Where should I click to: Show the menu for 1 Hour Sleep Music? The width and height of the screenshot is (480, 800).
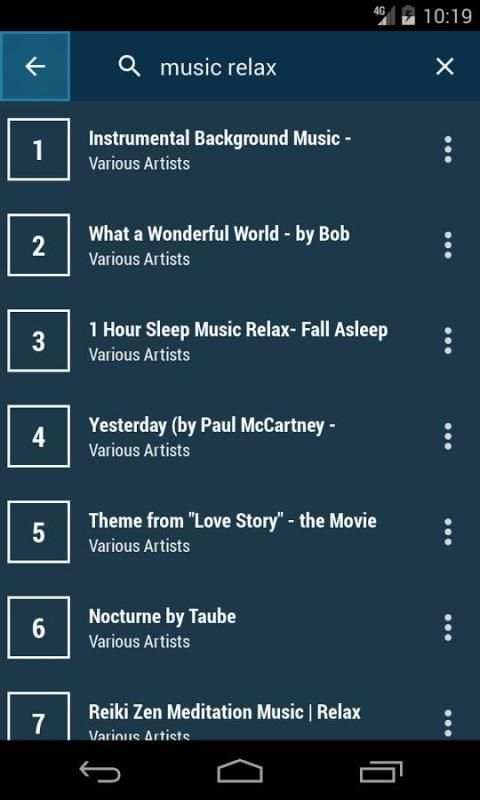pyautogui.click(x=448, y=341)
